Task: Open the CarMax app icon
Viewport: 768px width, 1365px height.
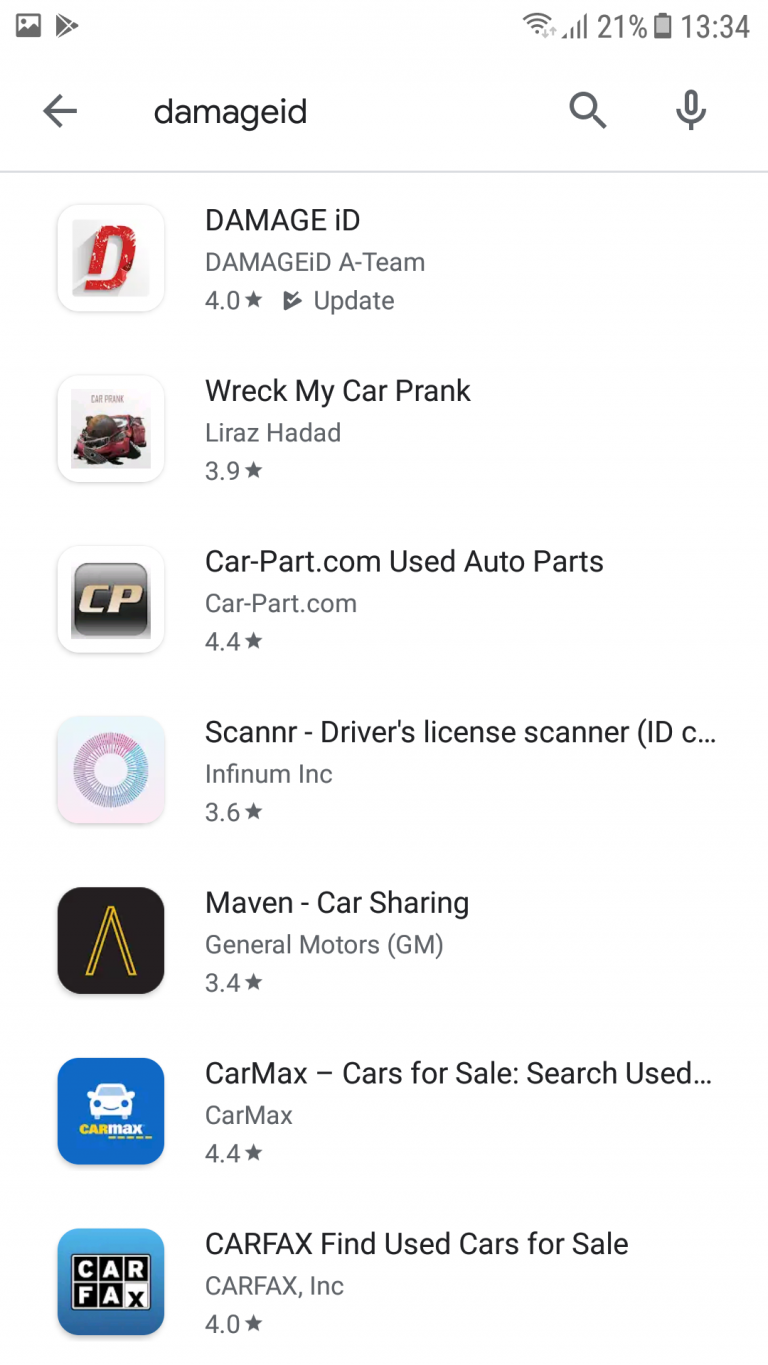Action: (x=110, y=1111)
